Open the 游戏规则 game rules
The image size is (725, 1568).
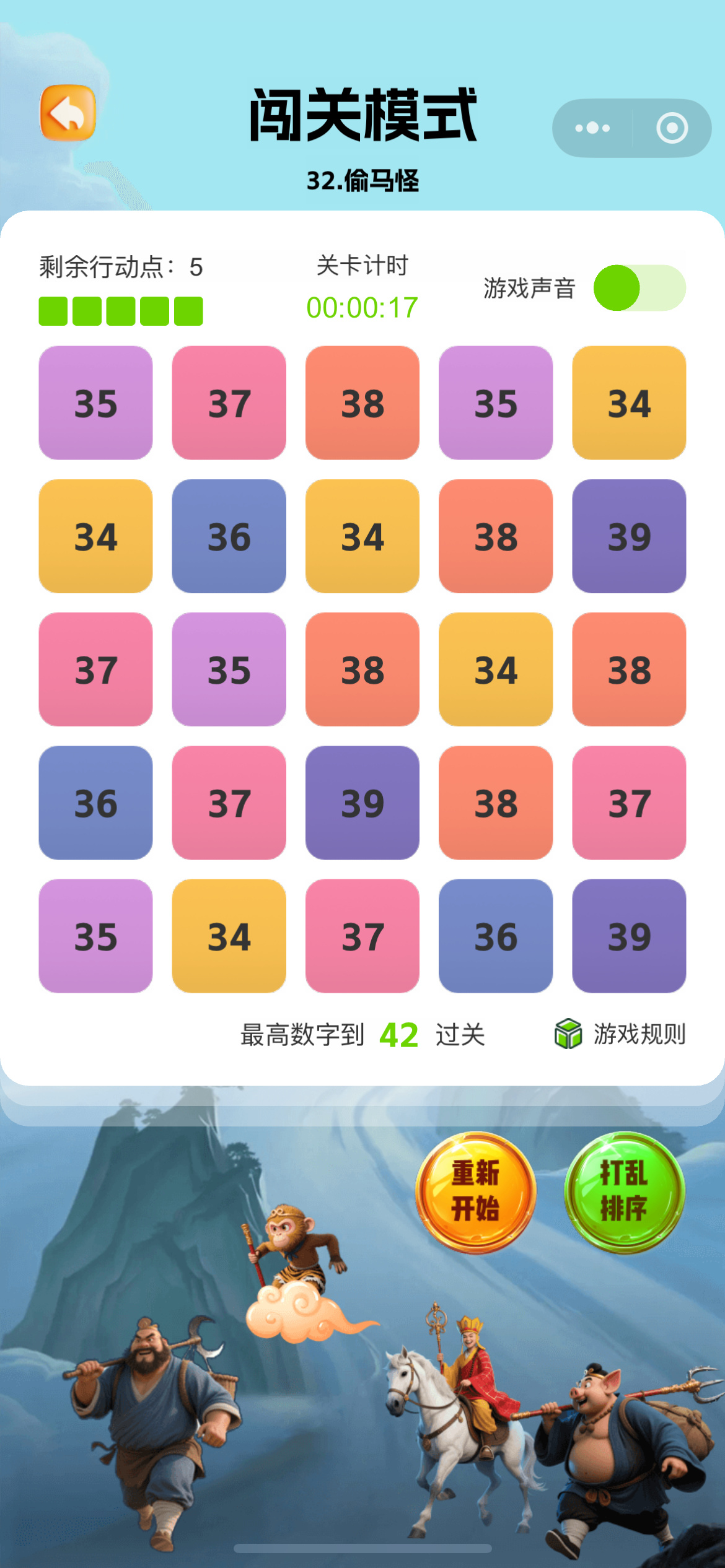point(621,1034)
